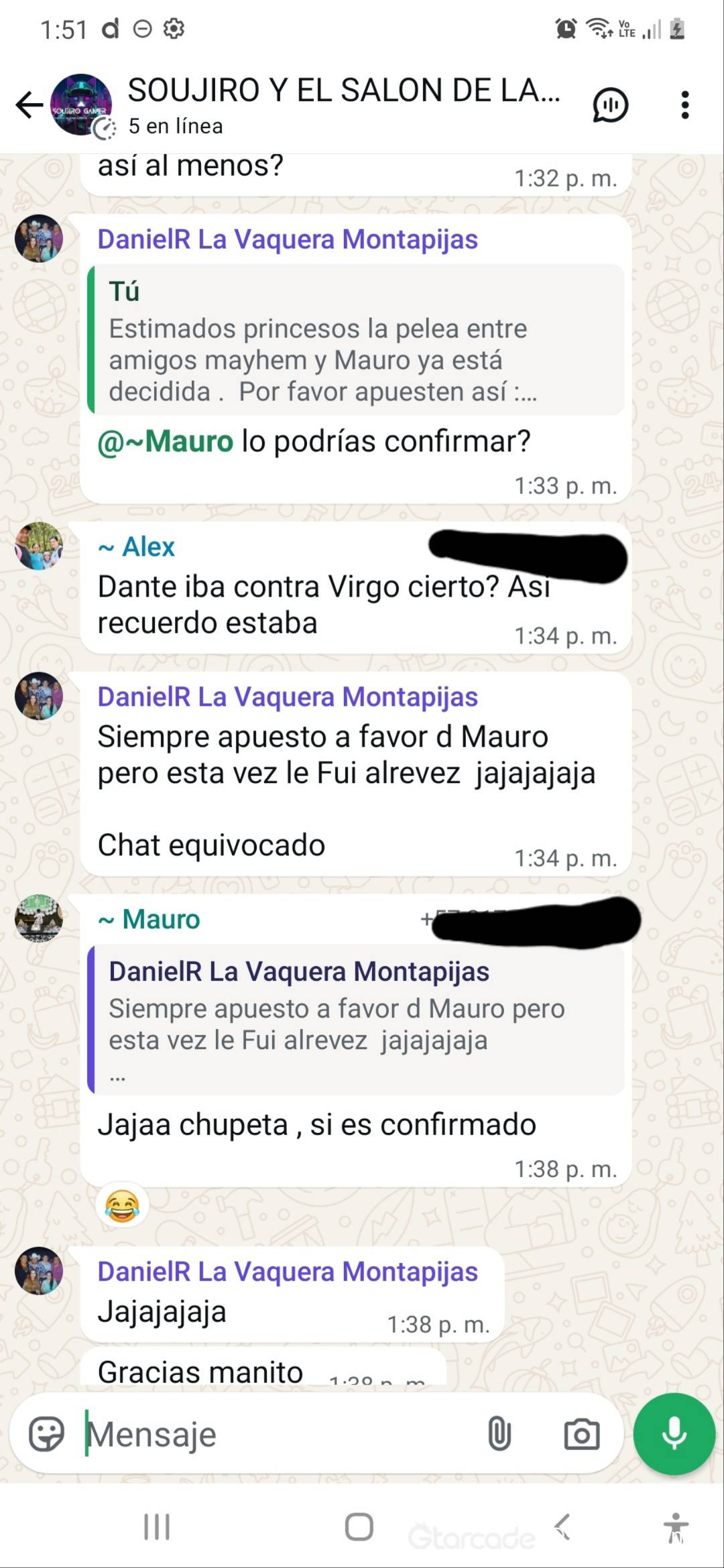Viewport: 724px width, 1568px height.
Task: Start a group voice chat
Action: pos(610,105)
